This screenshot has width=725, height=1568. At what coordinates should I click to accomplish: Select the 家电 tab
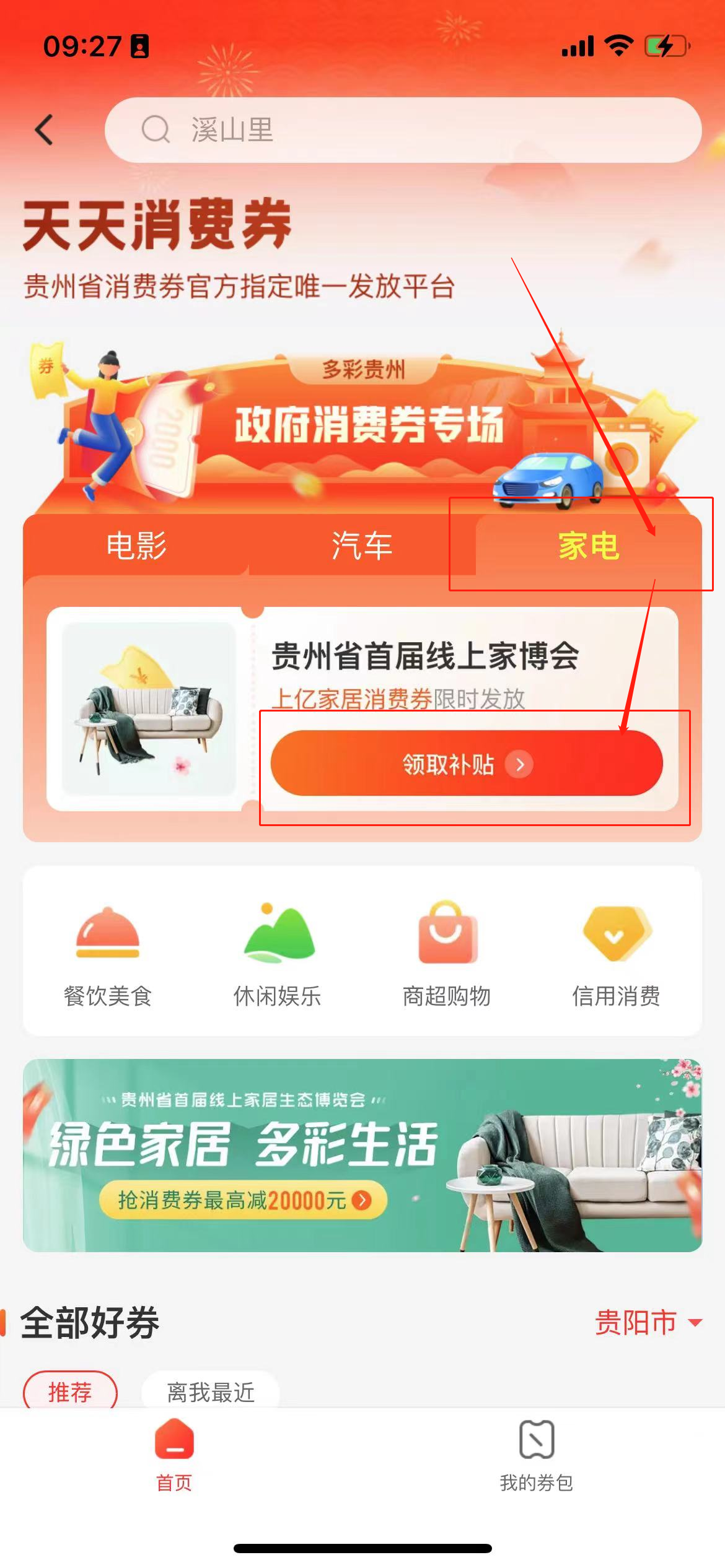tap(588, 546)
